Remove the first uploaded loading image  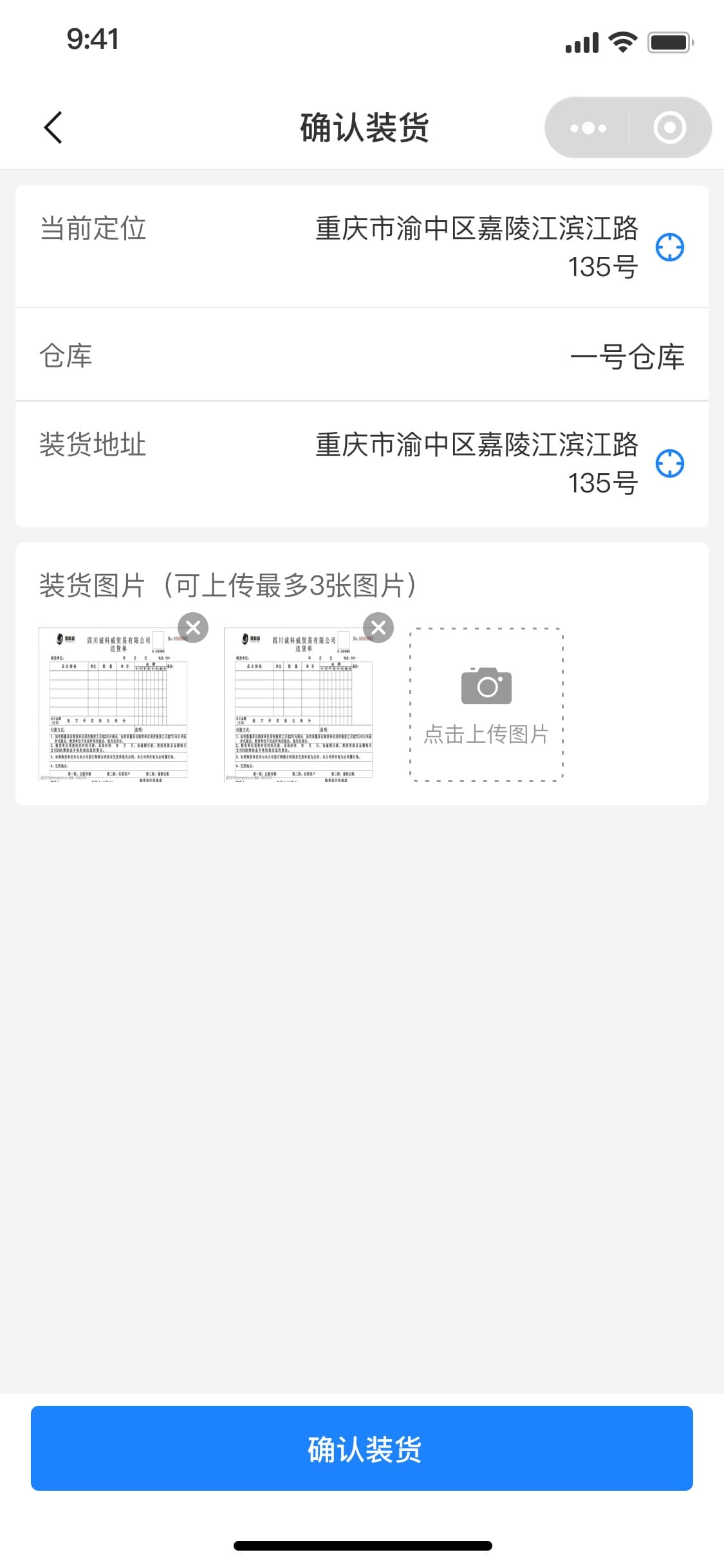click(x=193, y=628)
